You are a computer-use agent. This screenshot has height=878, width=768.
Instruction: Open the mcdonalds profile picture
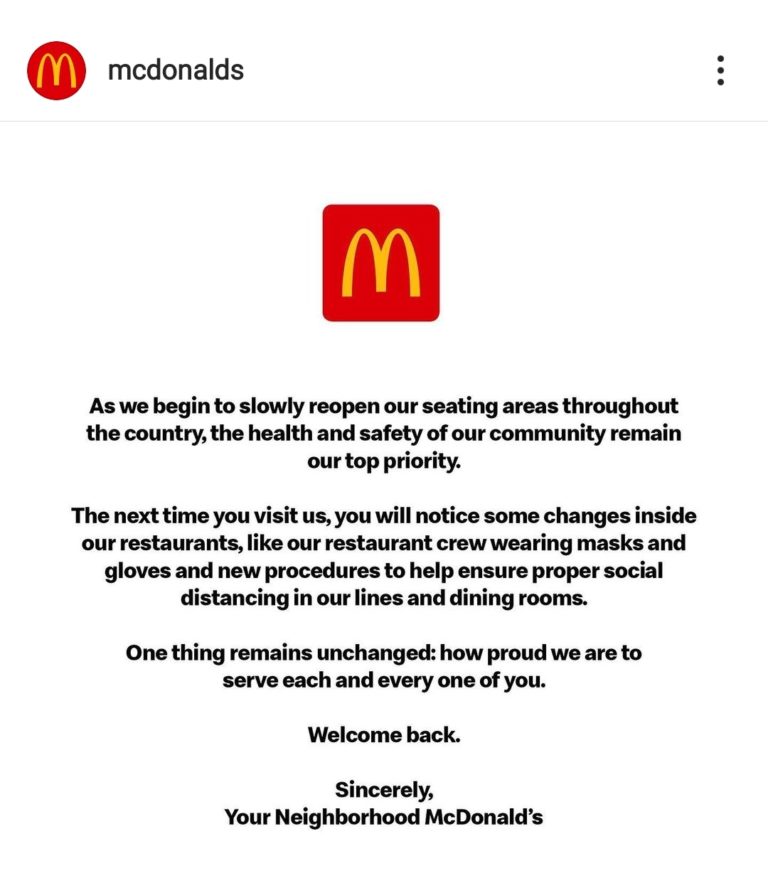click(x=57, y=70)
